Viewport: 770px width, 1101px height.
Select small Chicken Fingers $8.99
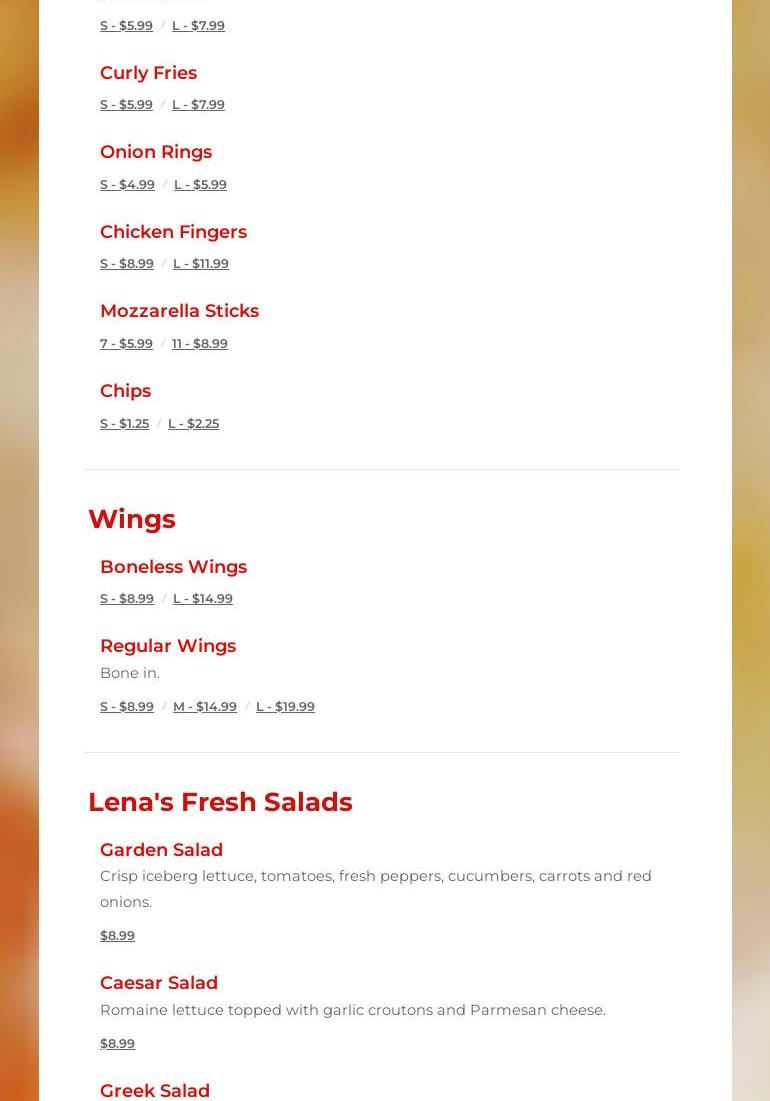pos(127,264)
